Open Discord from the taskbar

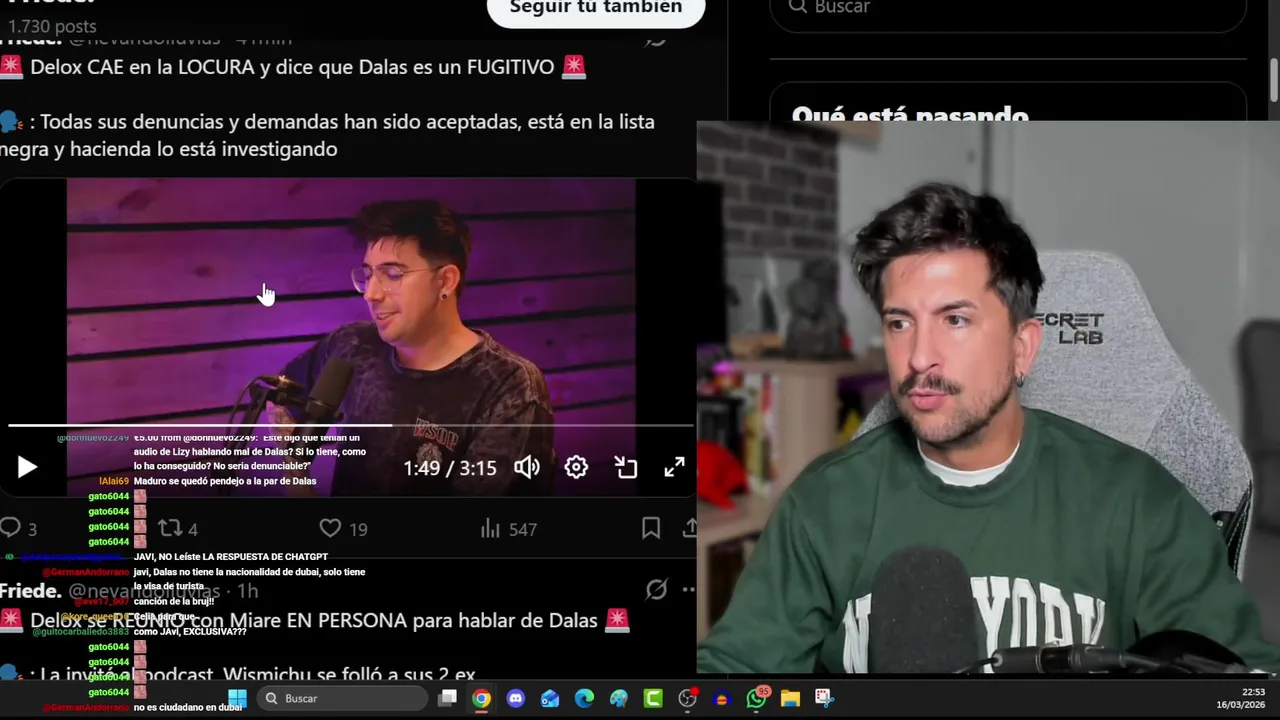point(516,698)
